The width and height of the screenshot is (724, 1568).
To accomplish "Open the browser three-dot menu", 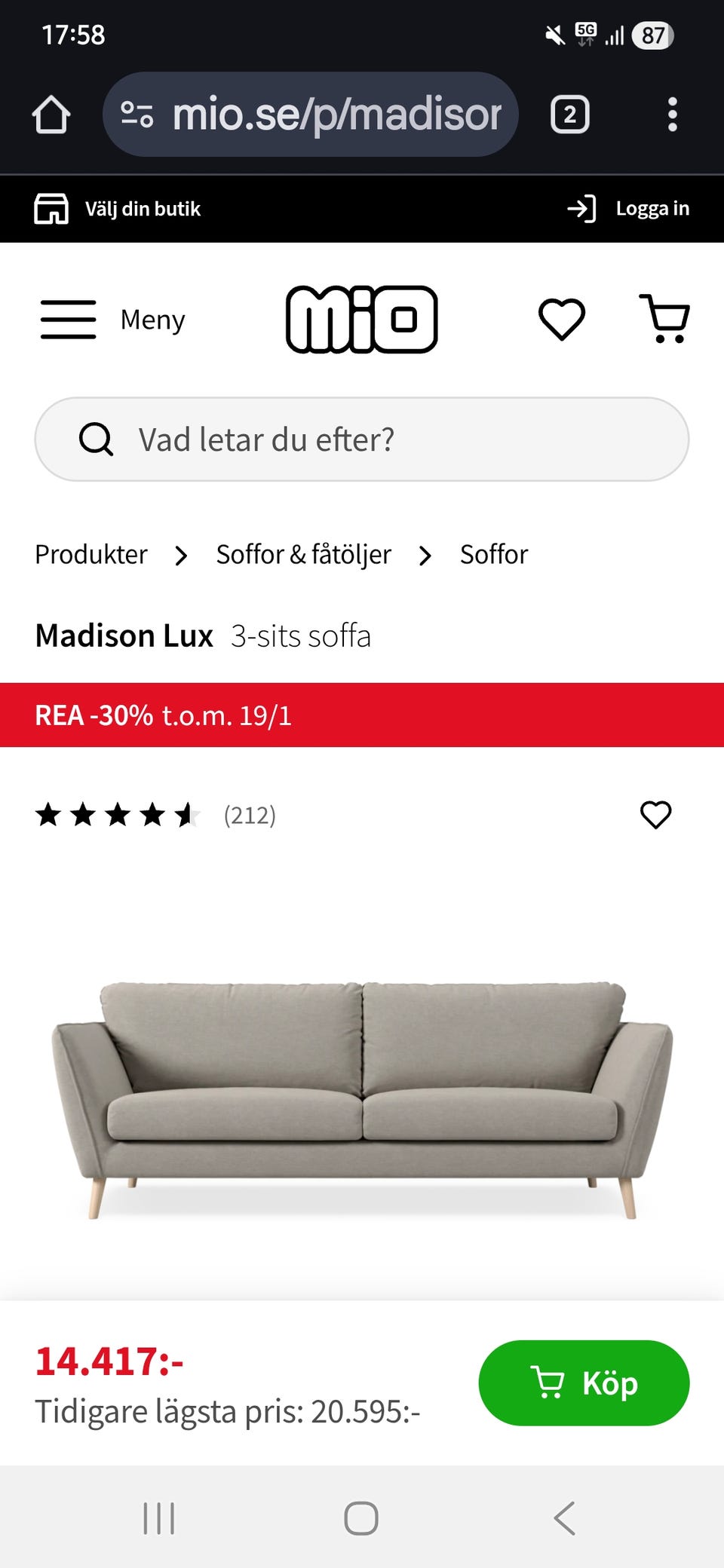I will click(673, 115).
